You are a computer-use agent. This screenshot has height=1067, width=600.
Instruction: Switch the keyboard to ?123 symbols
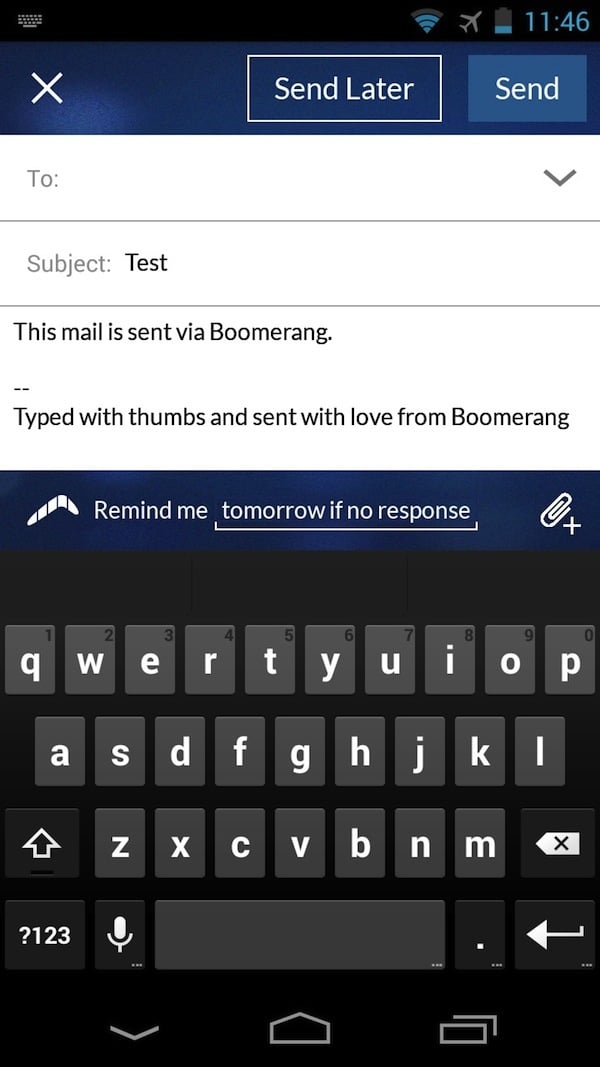point(45,935)
